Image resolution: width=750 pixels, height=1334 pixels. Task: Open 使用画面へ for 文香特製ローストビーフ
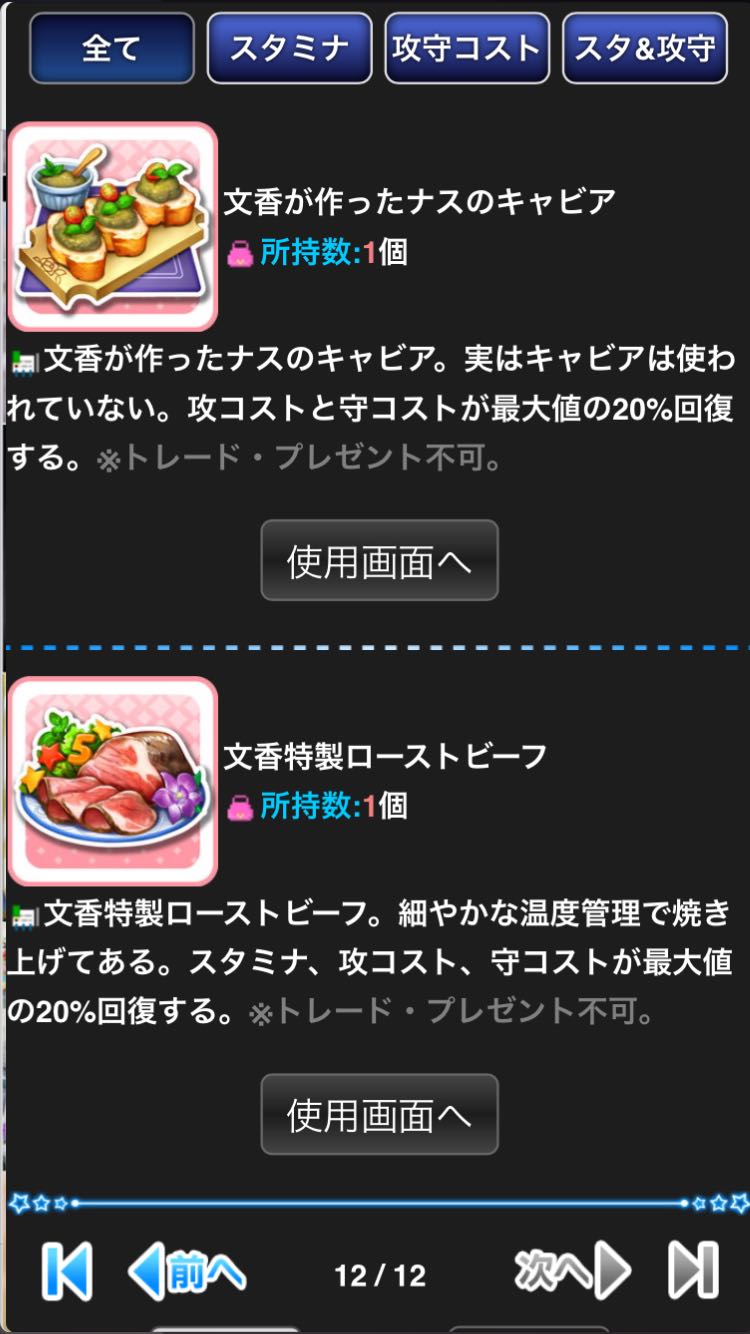(380, 1114)
